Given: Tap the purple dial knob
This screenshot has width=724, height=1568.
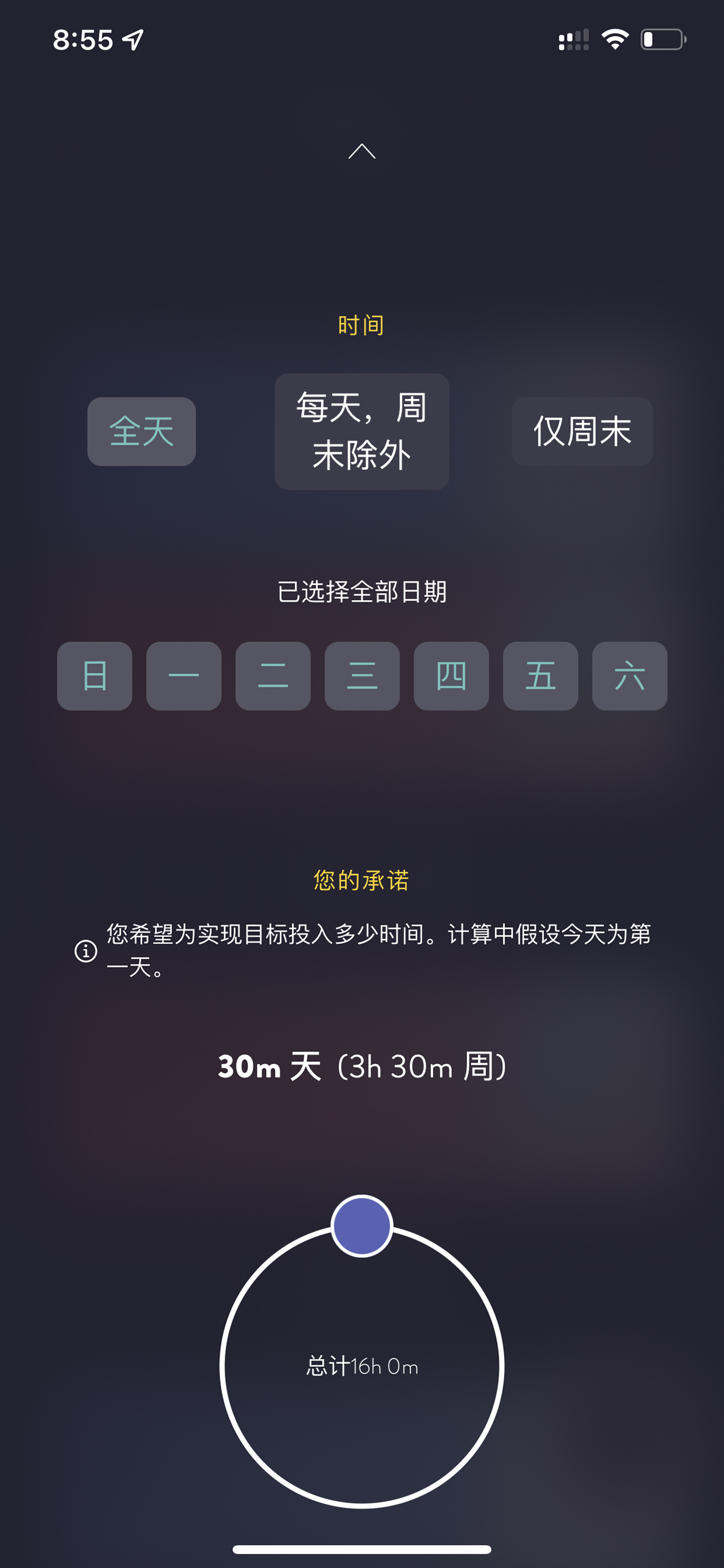Looking at the screenshot, I should (362, 1226).
